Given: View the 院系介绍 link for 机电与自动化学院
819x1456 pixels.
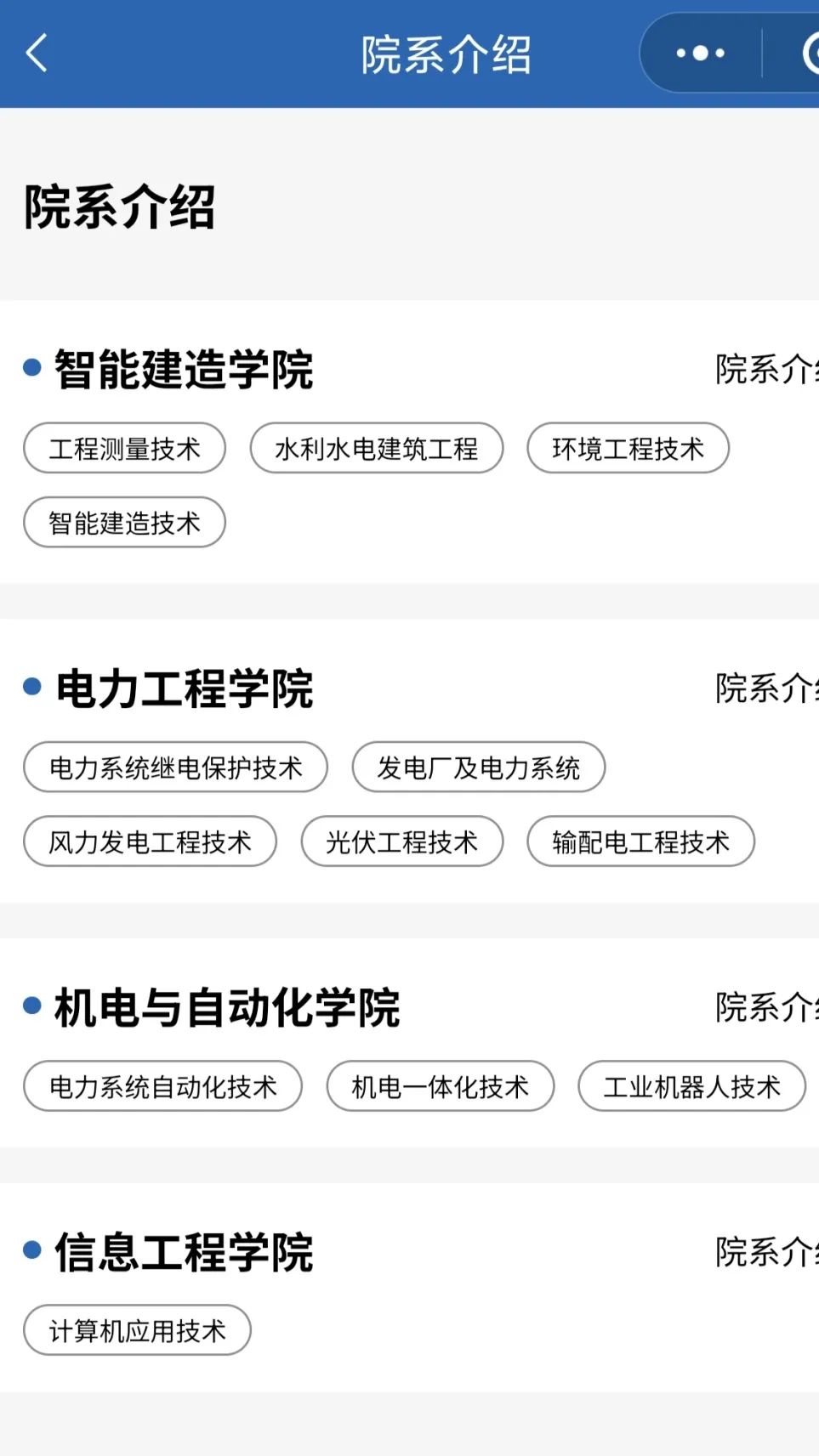Looking at the screenshot, I should 765,1007.
